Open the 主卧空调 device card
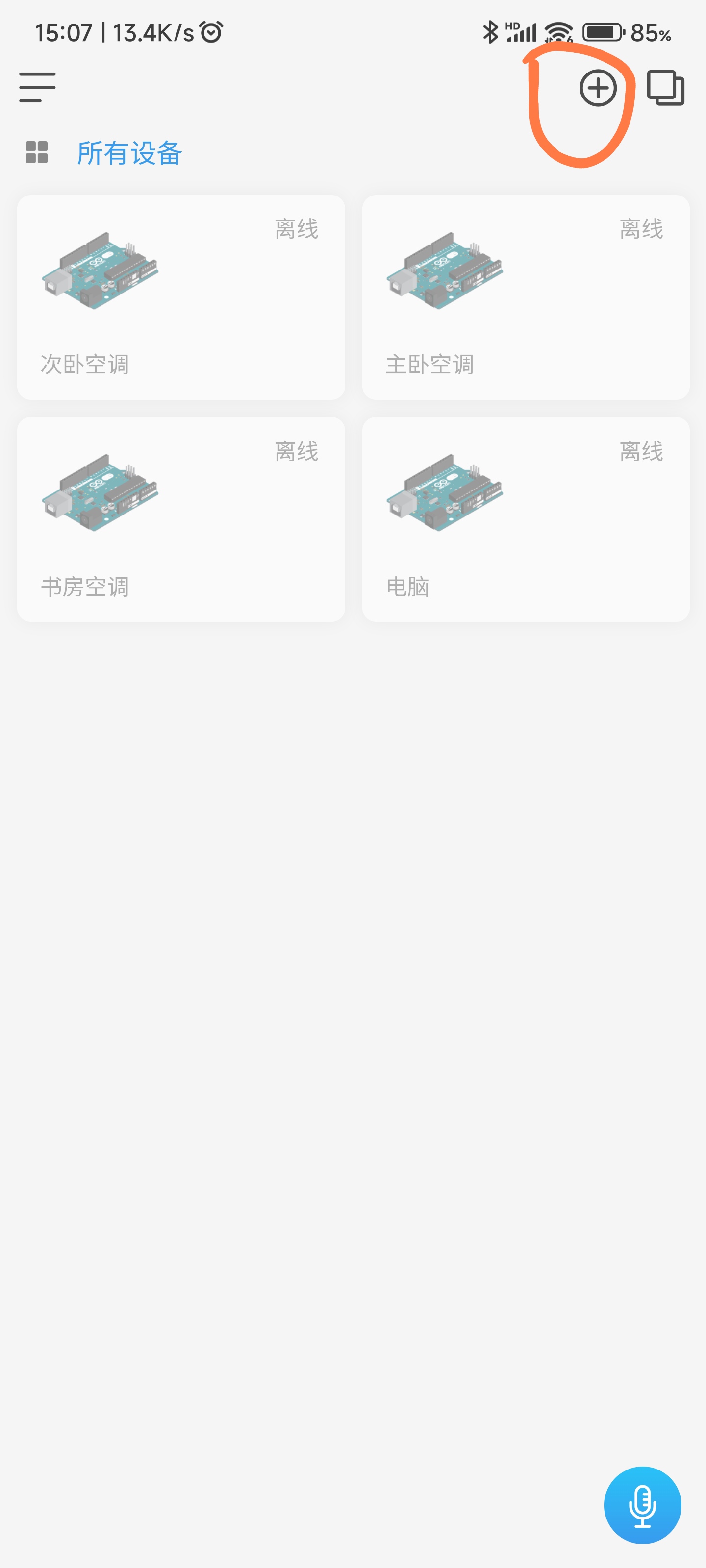 pyautogui.click(x=526, y=297)
